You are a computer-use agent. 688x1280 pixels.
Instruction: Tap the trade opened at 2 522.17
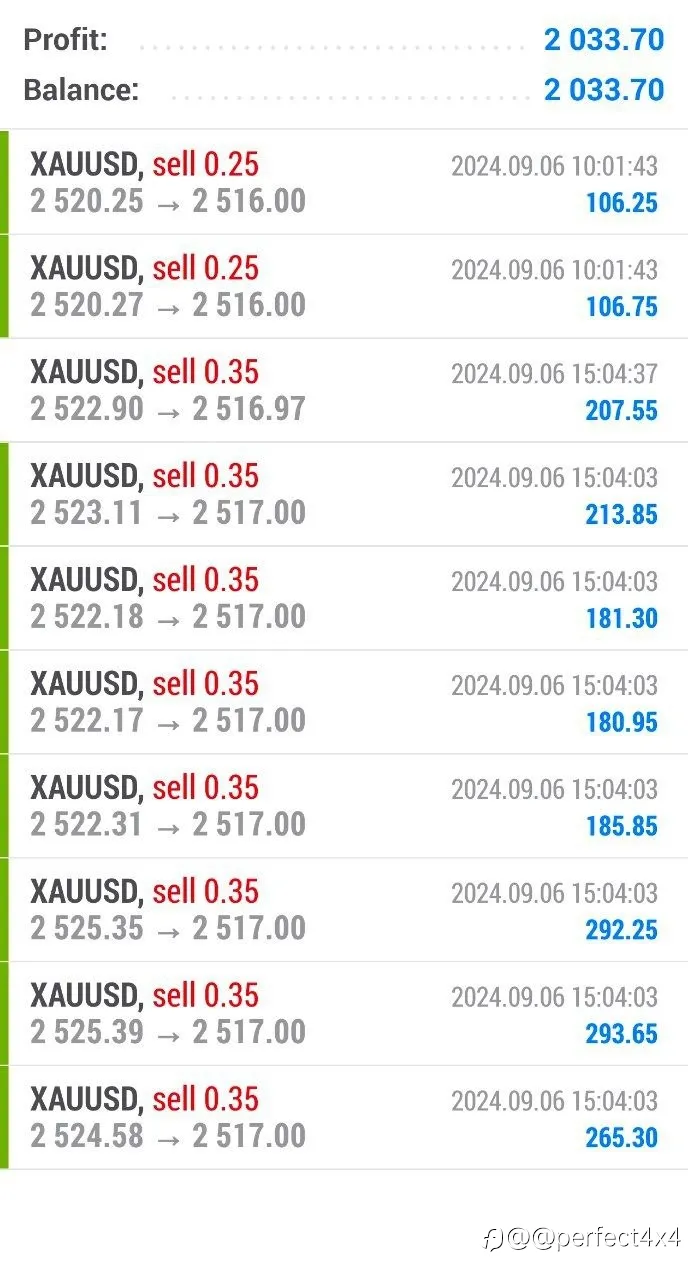coord(344,702)
